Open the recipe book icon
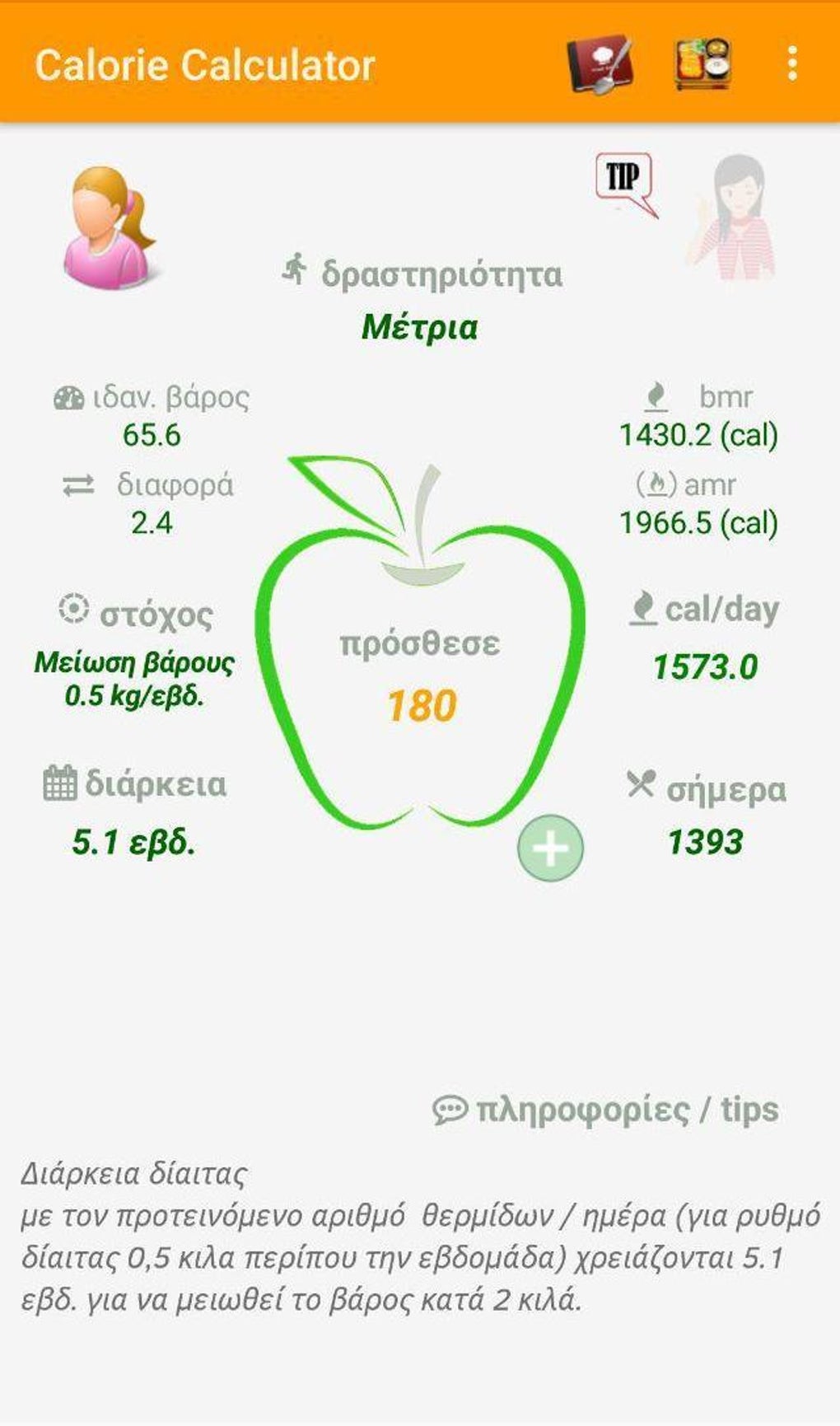Screen dimensions: 840x1426 coord(600,63)
